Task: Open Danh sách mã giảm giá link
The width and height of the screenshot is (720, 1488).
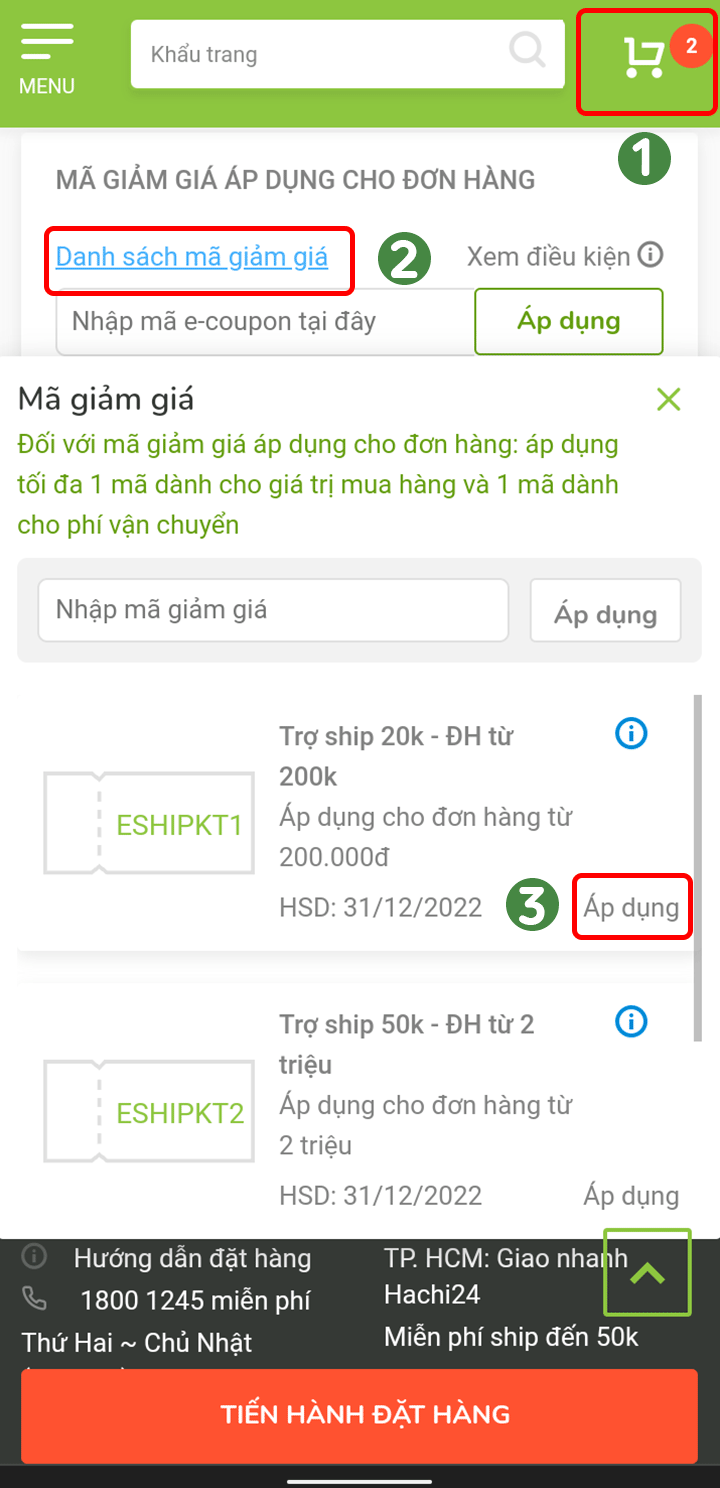Action: (x=192, y=258)
